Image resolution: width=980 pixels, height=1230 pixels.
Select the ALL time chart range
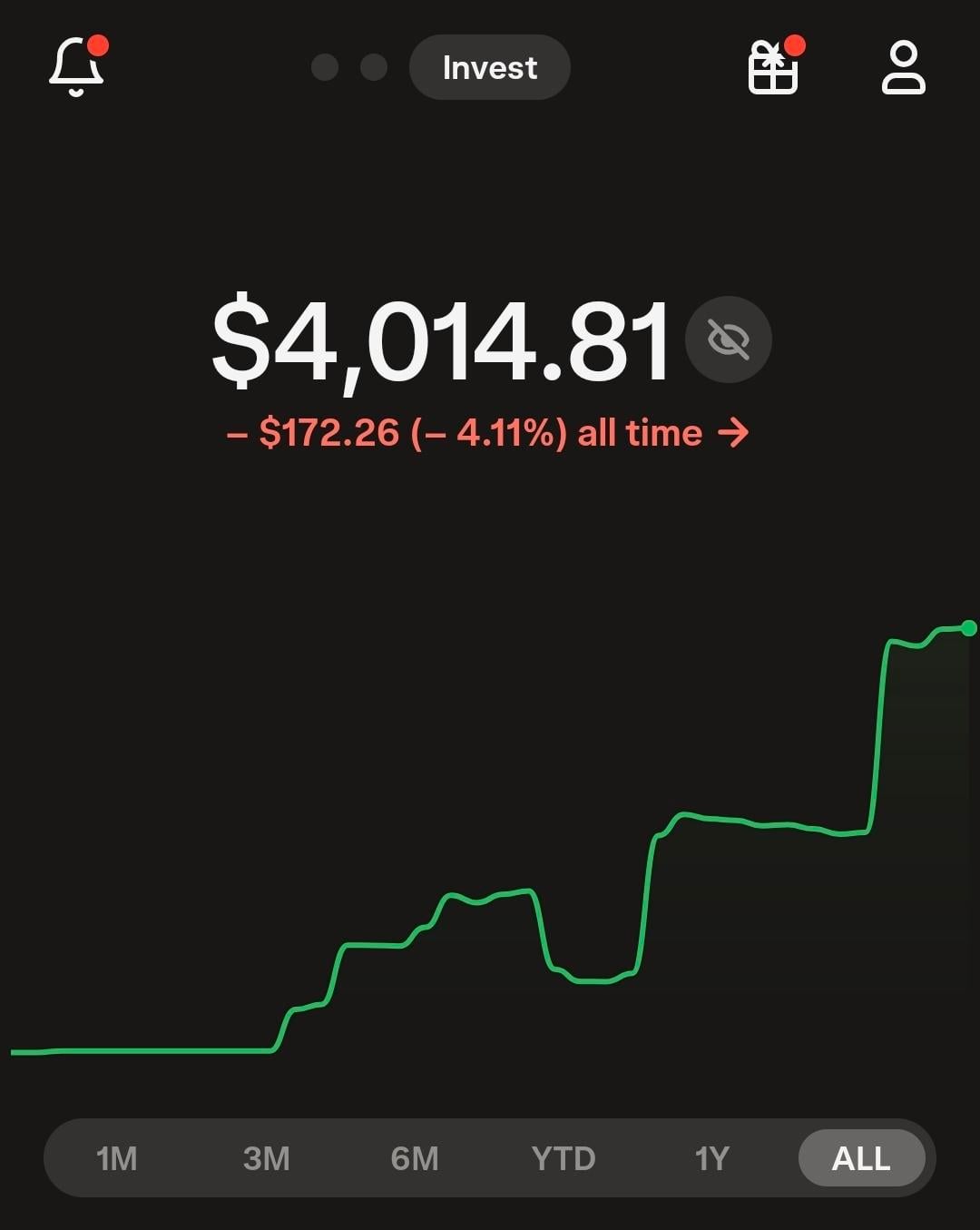click(861, 1158)
